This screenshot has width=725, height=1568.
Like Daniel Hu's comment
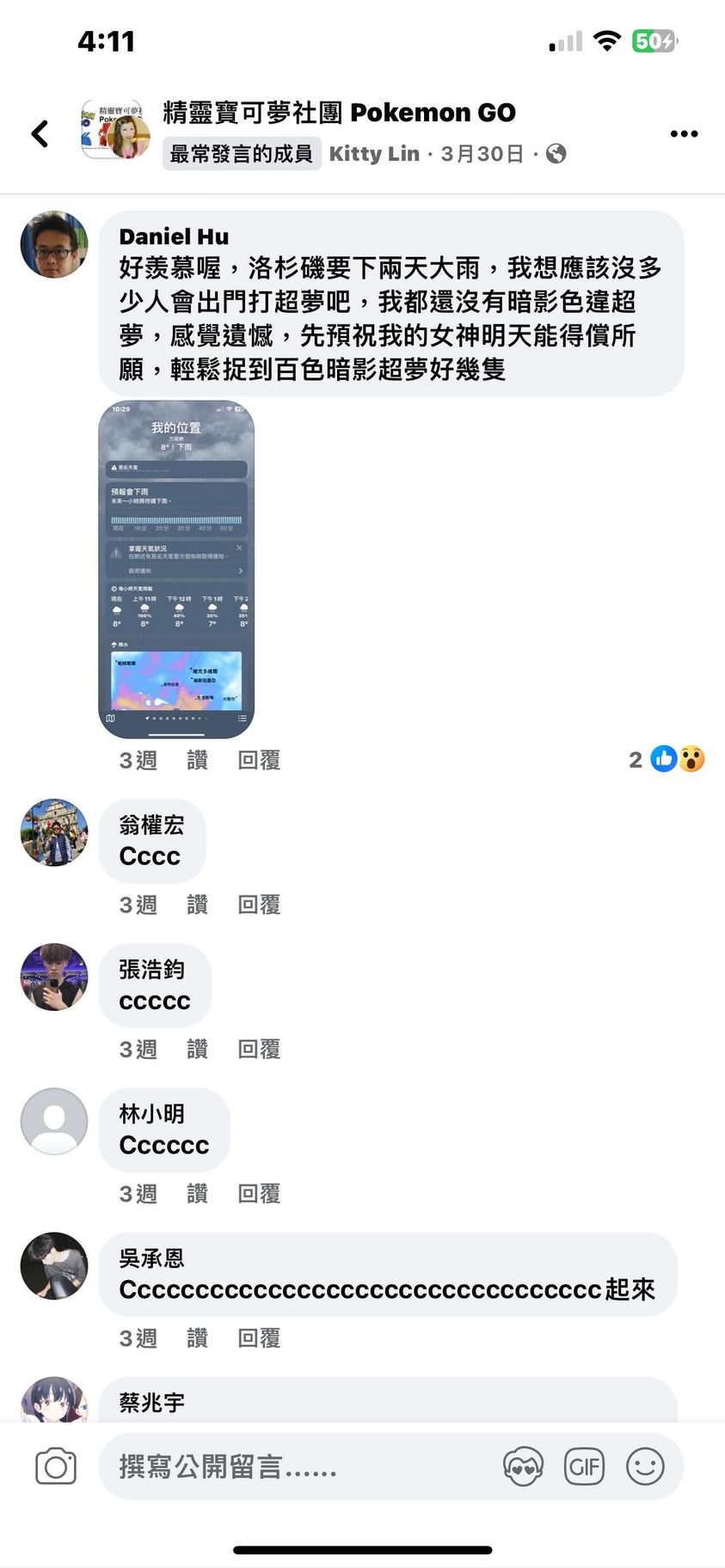tap(197, 760)
